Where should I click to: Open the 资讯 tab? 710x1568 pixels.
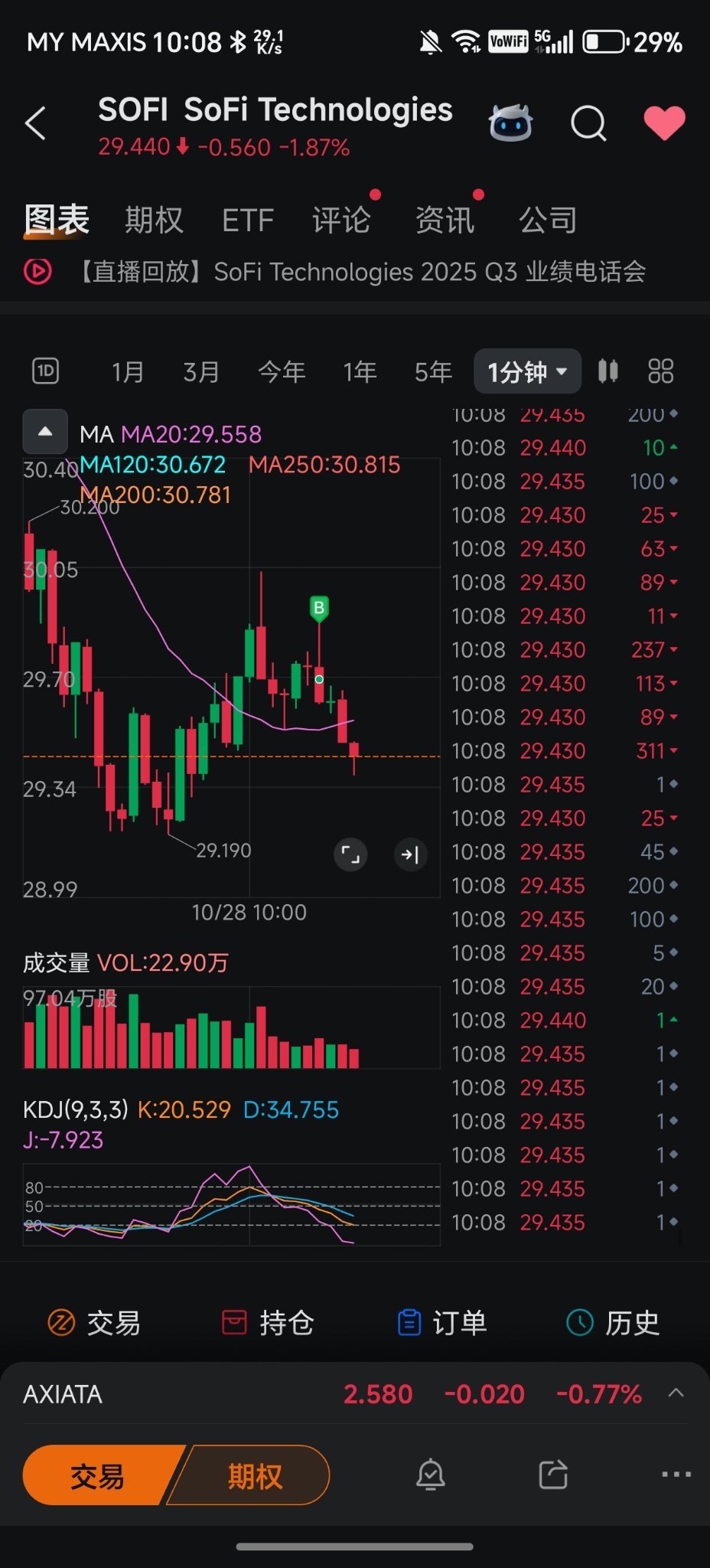pos(445,220)
